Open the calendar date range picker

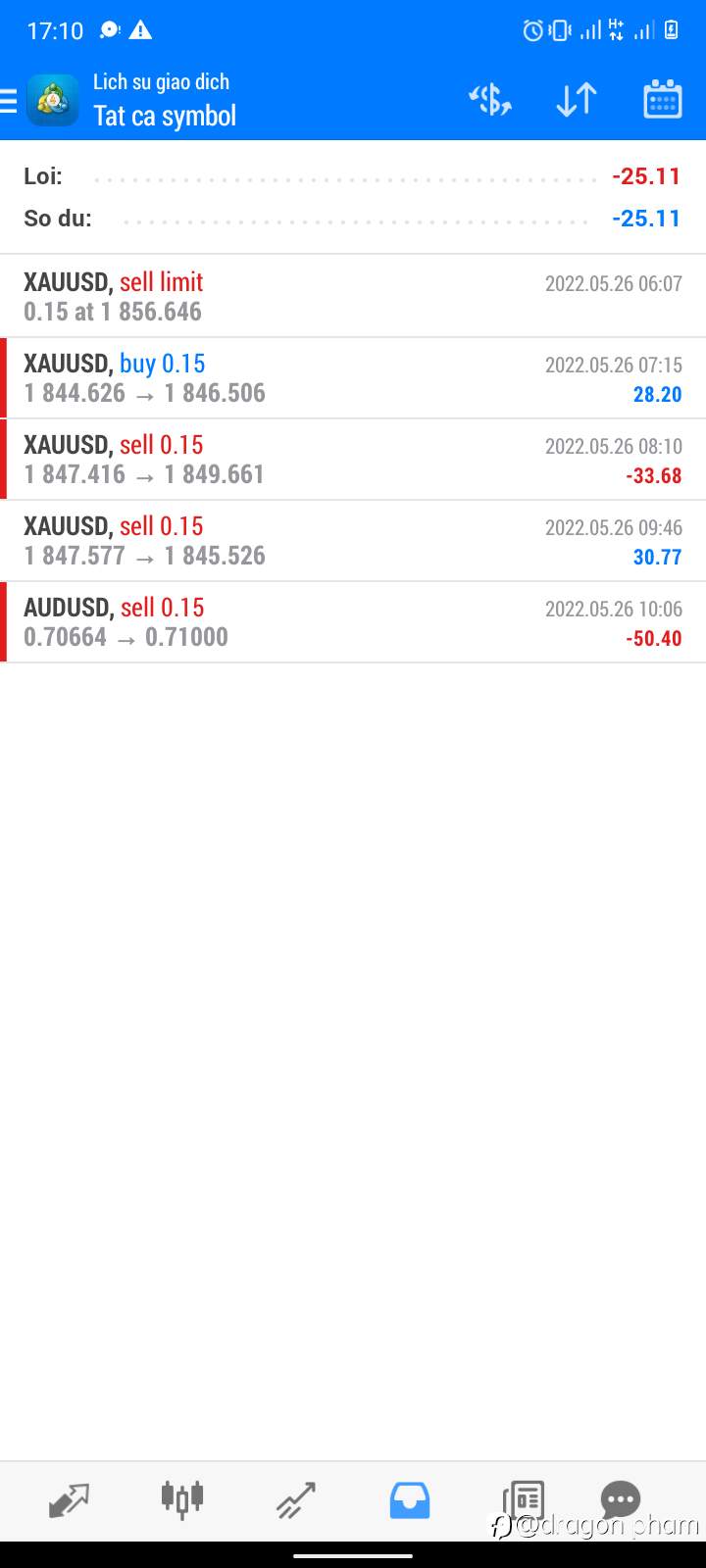click(x=663, y=99)
